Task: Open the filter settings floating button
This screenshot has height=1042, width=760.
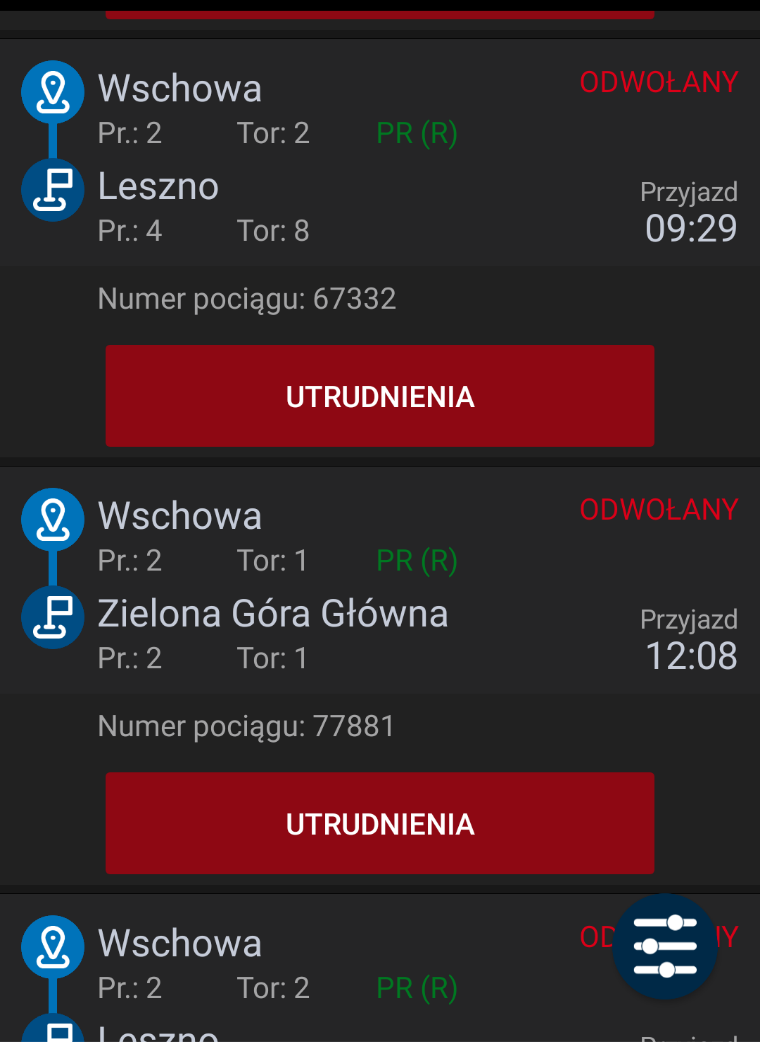Action: click(665, 946)
